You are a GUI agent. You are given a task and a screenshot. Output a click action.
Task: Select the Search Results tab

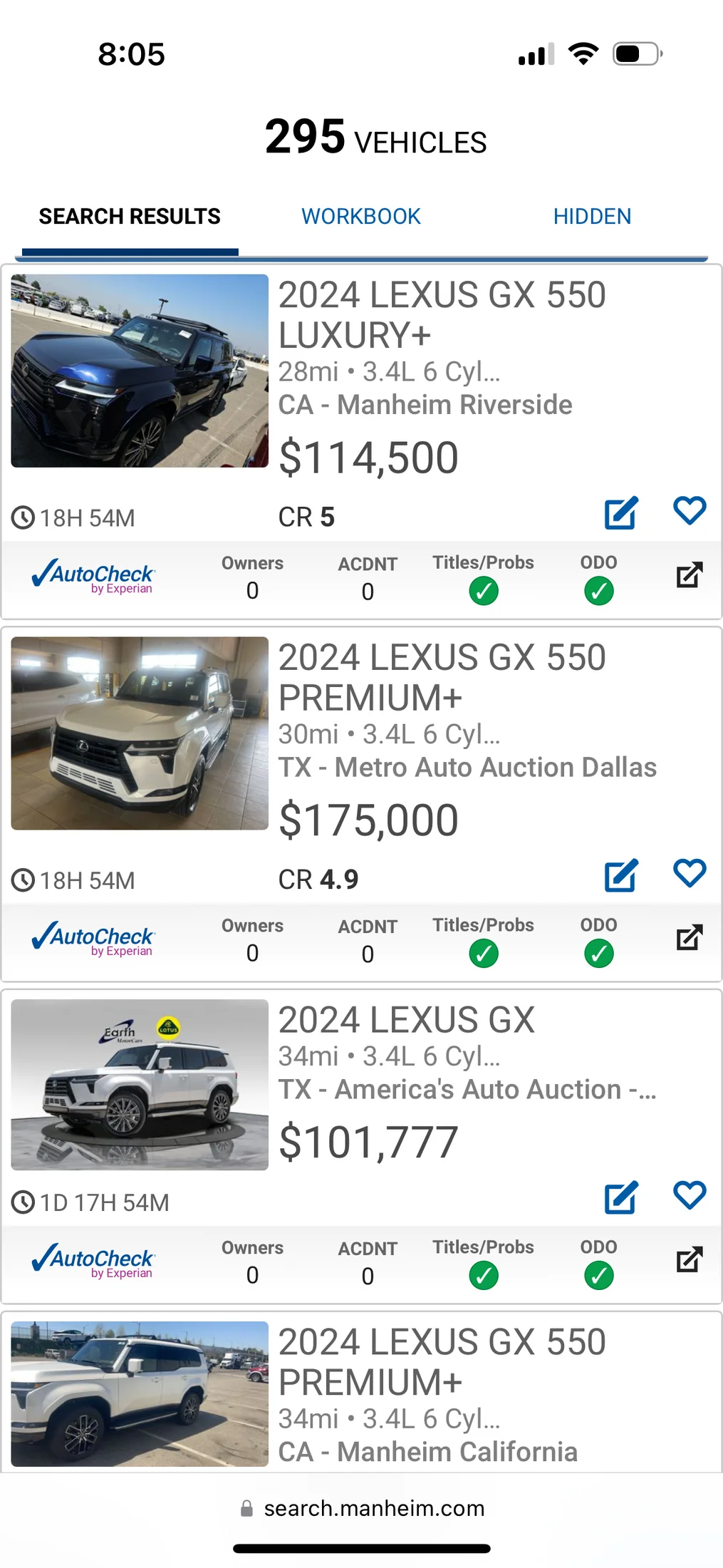point(130,217)
